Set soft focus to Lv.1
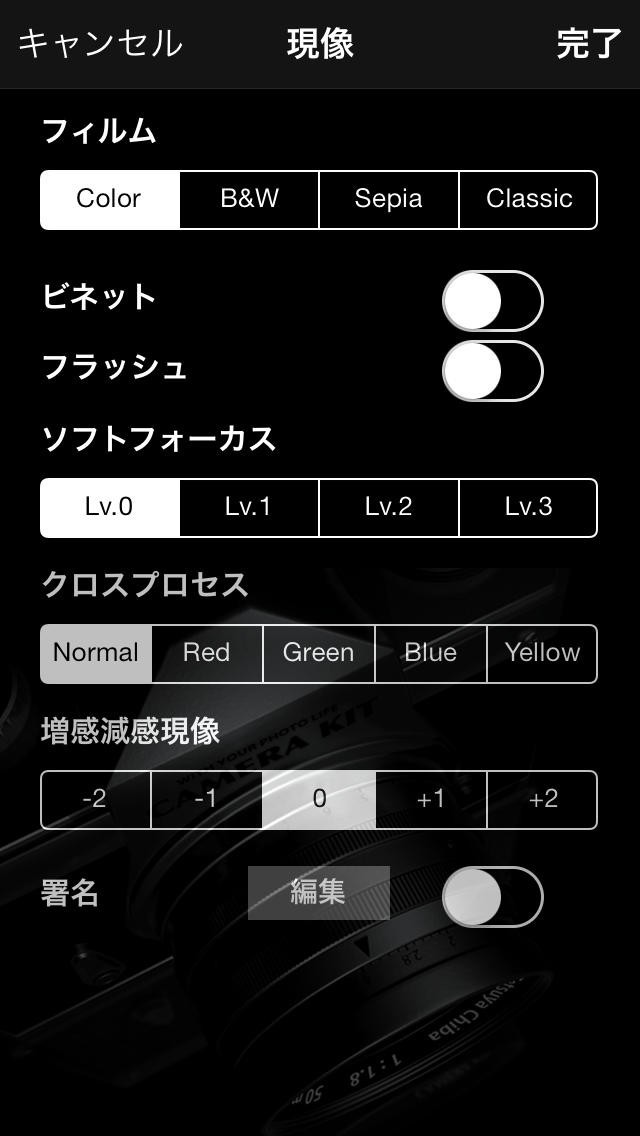 point(249,507)
